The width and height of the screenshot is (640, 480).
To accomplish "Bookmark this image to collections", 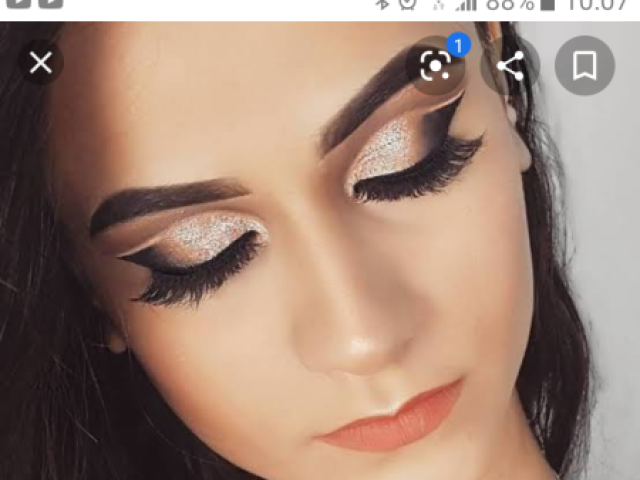I will 584,66.
